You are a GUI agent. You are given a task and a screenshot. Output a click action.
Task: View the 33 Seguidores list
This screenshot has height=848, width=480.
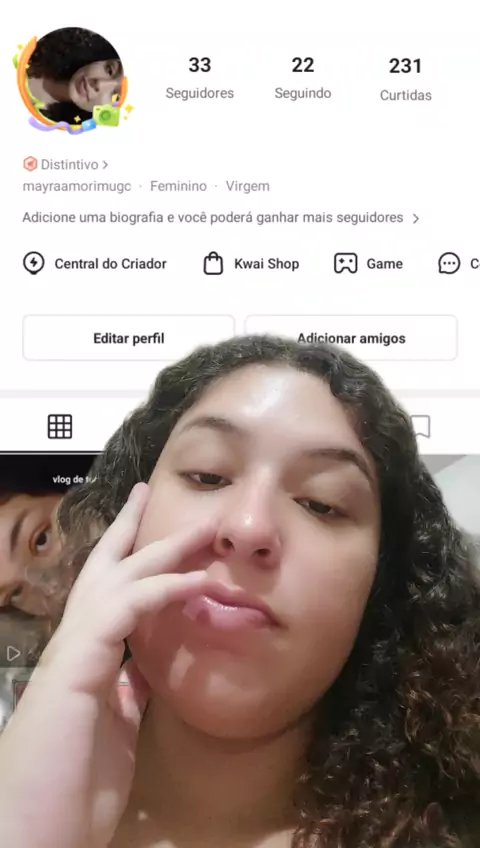(199, 78)
